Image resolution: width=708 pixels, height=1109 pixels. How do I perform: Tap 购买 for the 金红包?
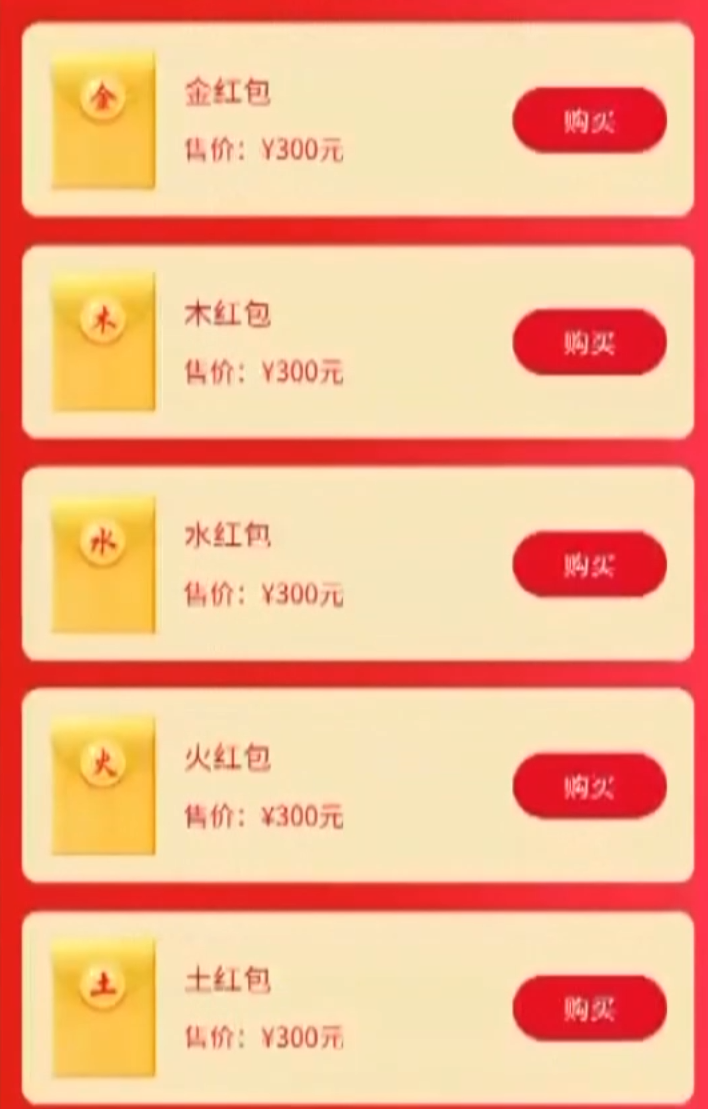click(589, 120)
